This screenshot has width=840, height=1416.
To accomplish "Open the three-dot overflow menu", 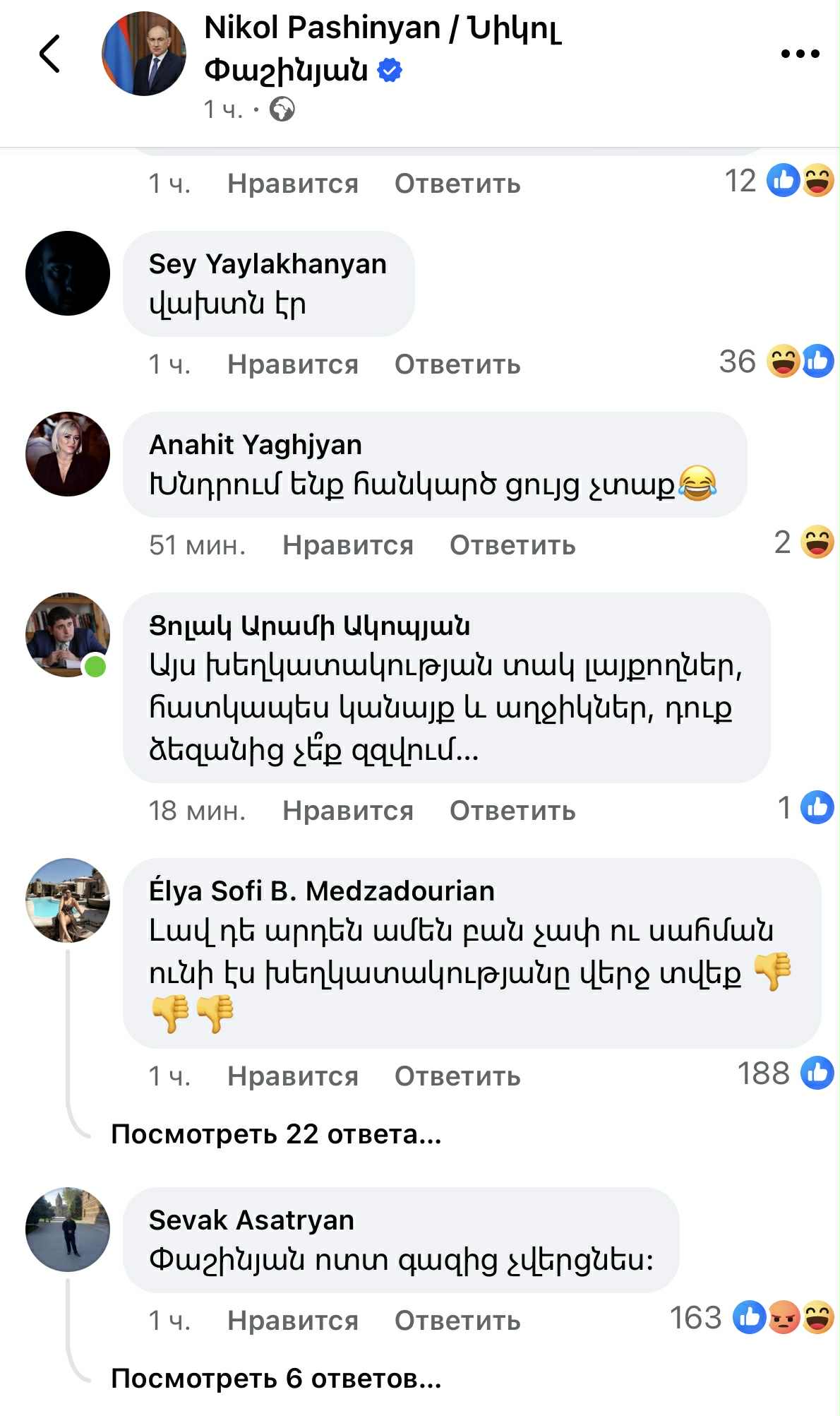I will click(x=800, y=54).
